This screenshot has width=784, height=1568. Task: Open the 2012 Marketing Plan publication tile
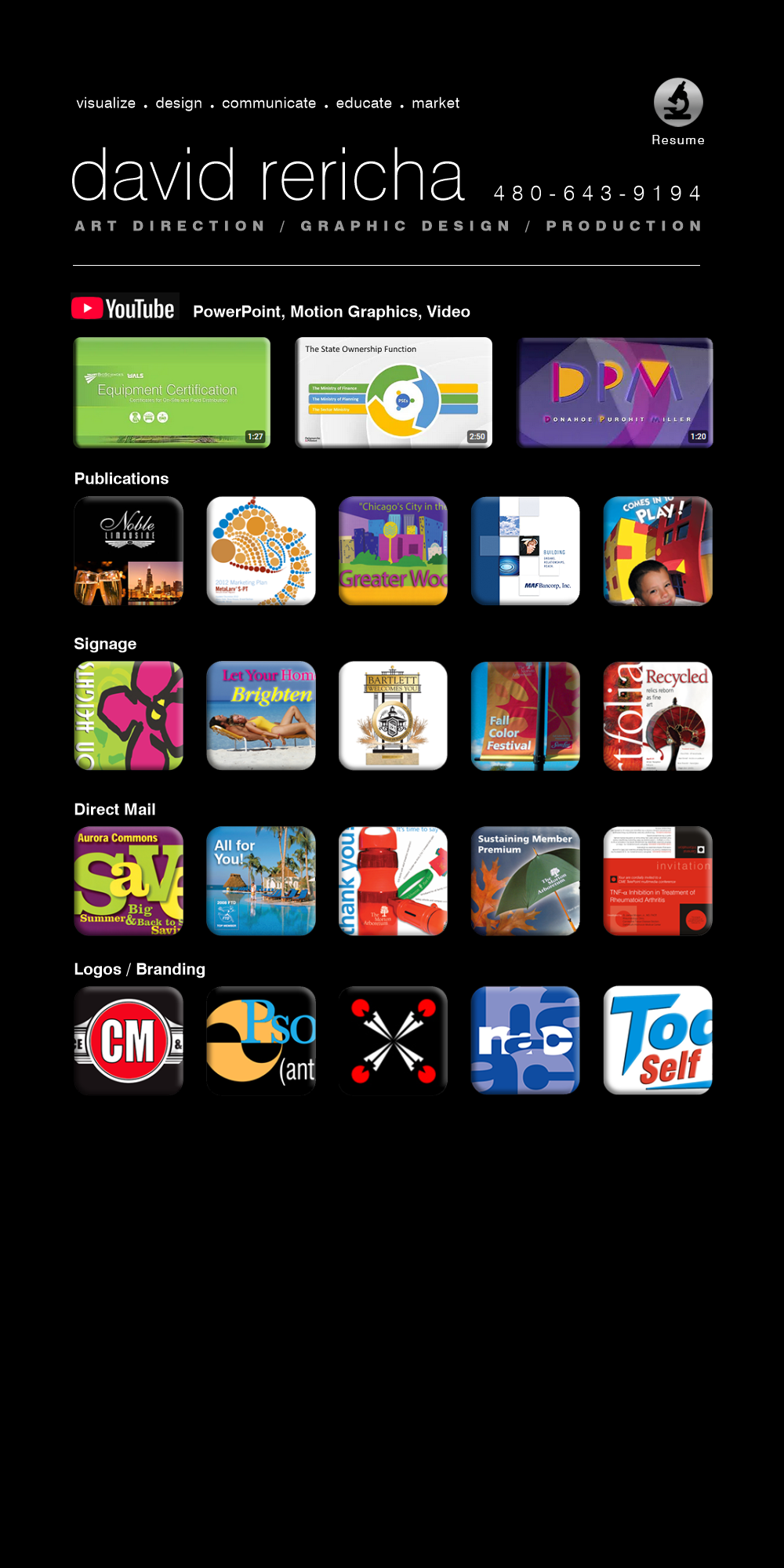[261, 551]
